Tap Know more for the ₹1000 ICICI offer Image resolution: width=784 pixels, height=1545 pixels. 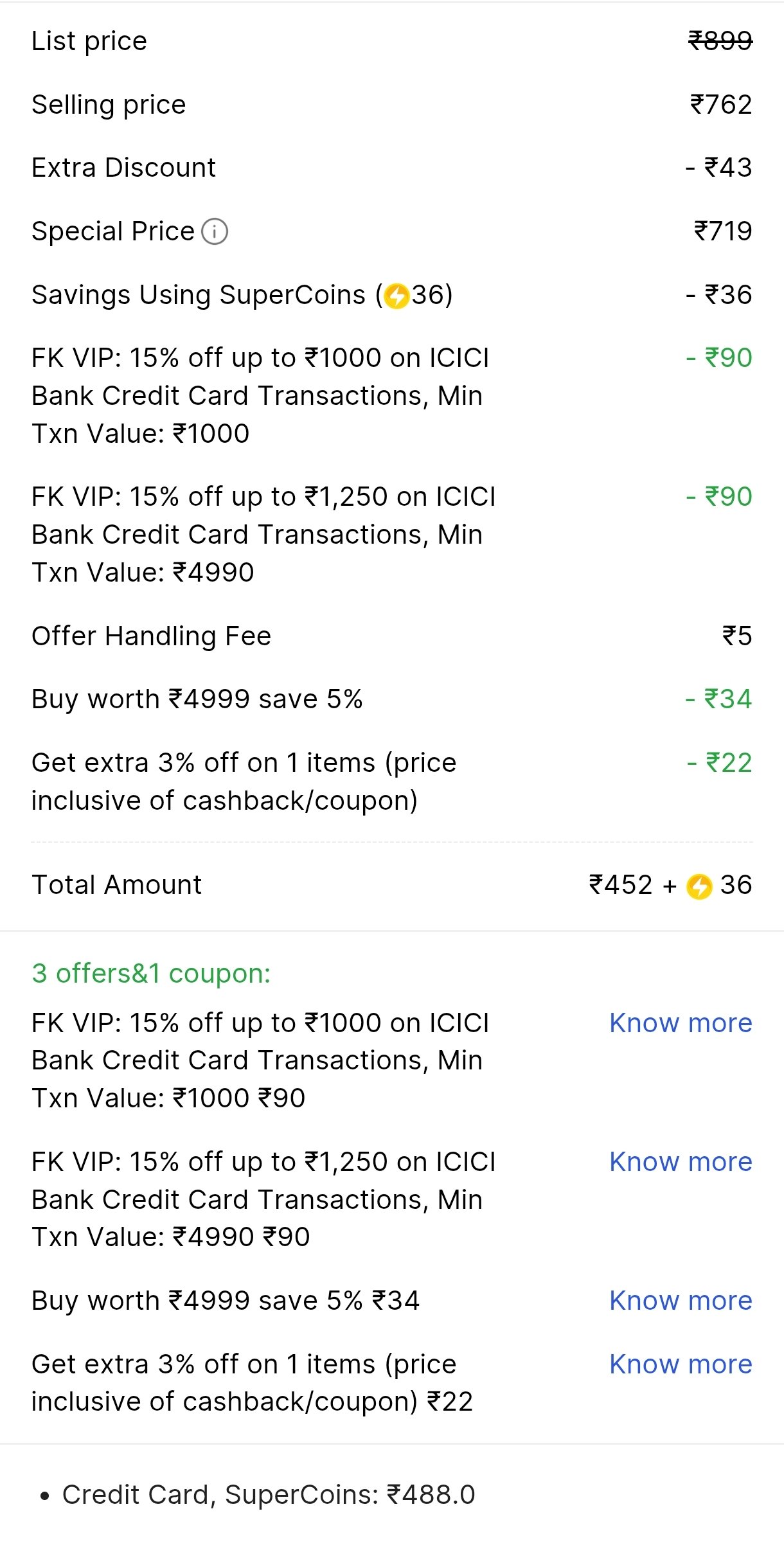(x=681, y=1023)
